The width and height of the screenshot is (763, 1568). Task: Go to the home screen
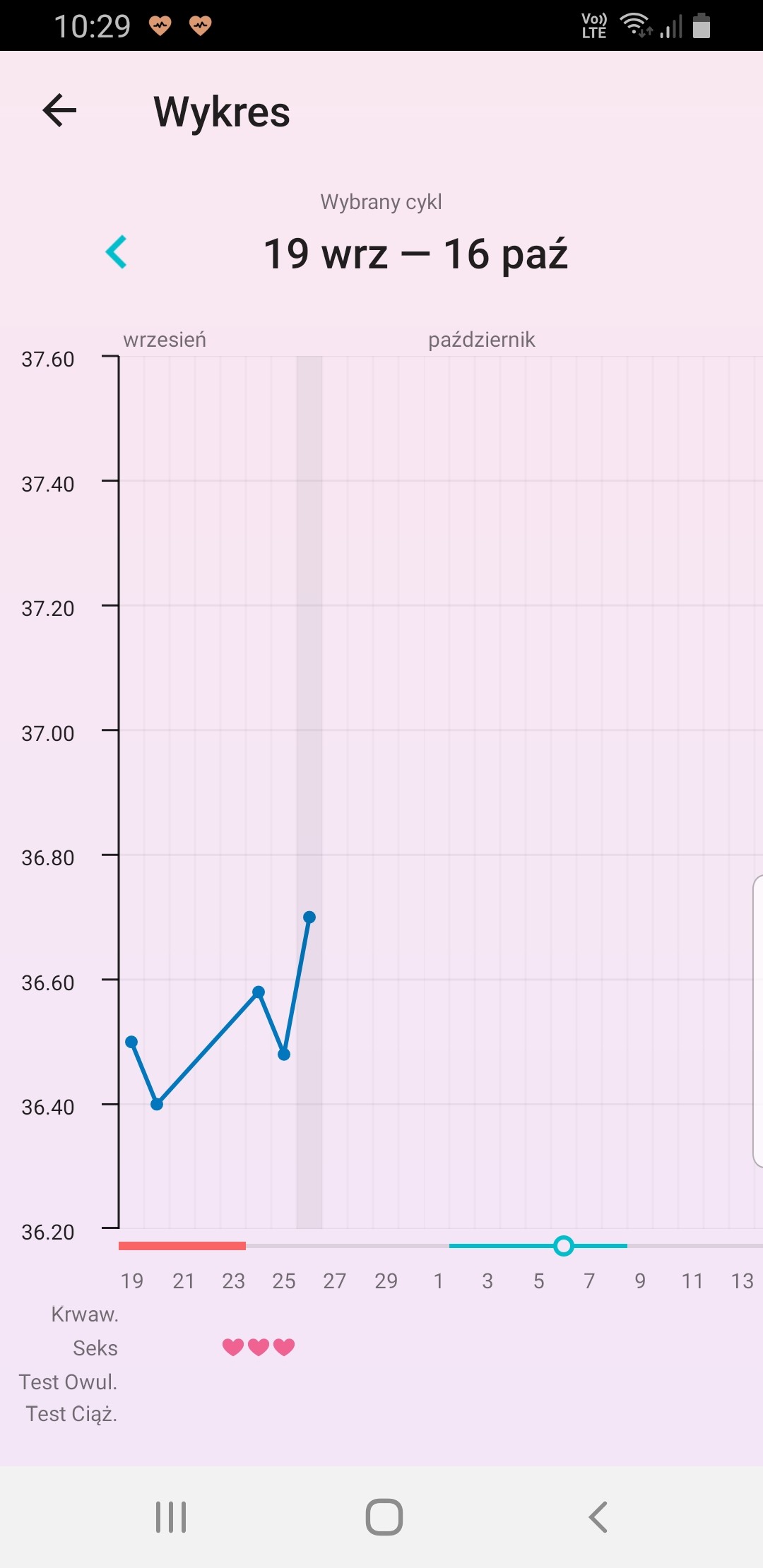tap(384, 1517)
